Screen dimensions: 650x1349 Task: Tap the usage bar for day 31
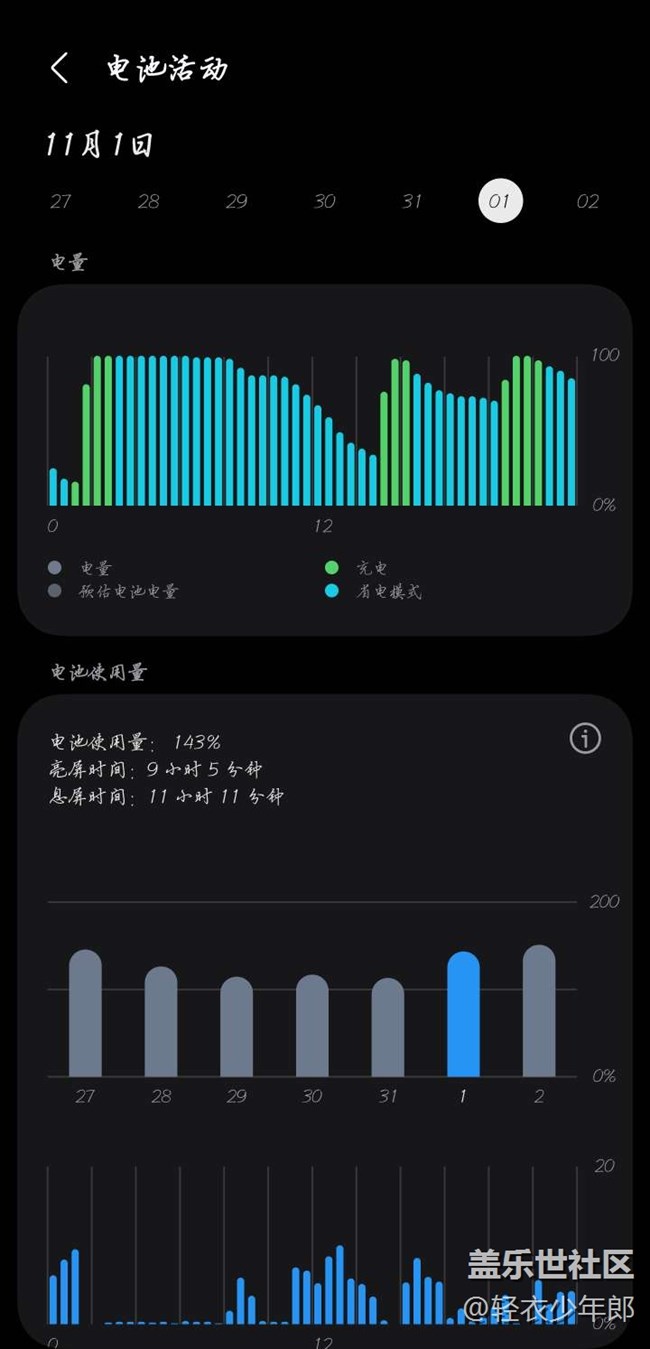tap(388, 1028)
